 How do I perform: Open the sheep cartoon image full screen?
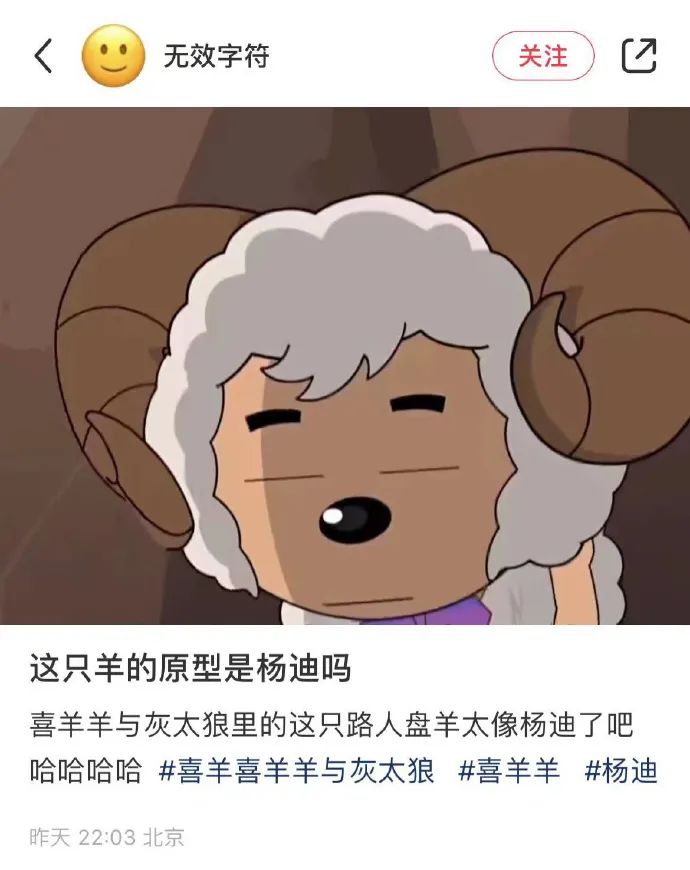coord(345,365)
